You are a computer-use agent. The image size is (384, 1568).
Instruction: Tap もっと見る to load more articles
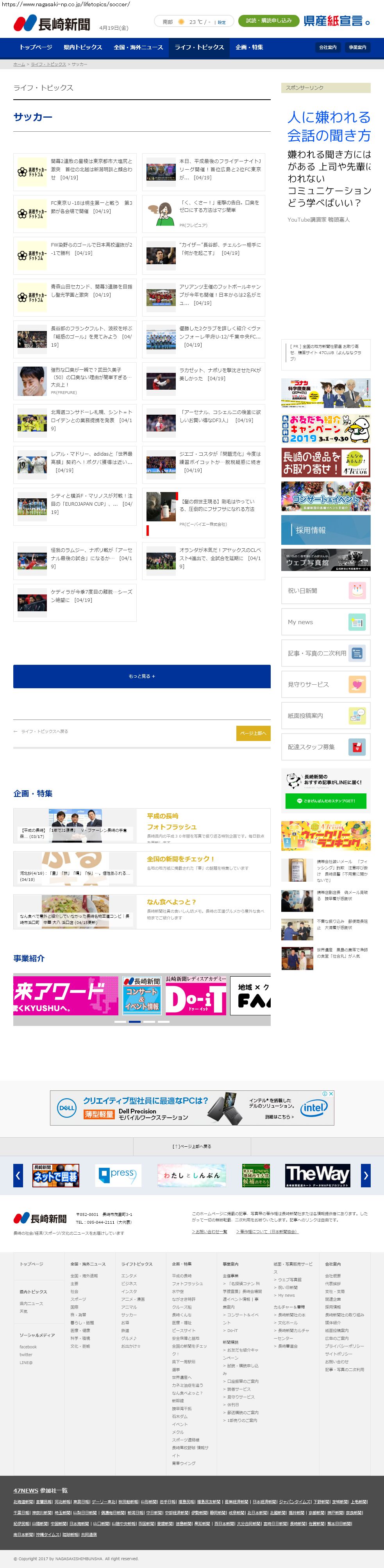[142, 676]
